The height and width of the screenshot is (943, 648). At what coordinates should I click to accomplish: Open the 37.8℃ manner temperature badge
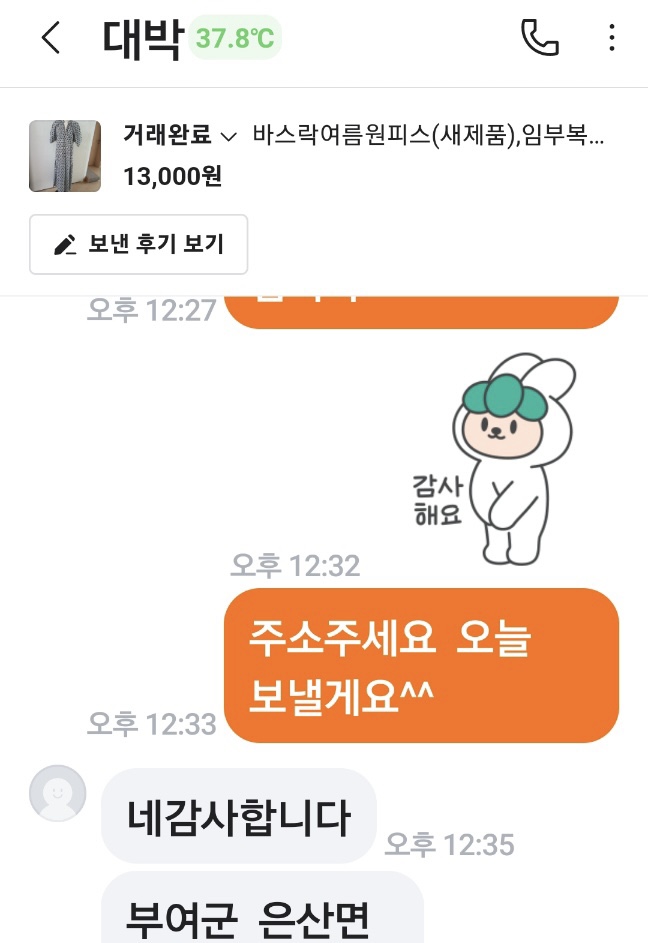tap(235, 39)
